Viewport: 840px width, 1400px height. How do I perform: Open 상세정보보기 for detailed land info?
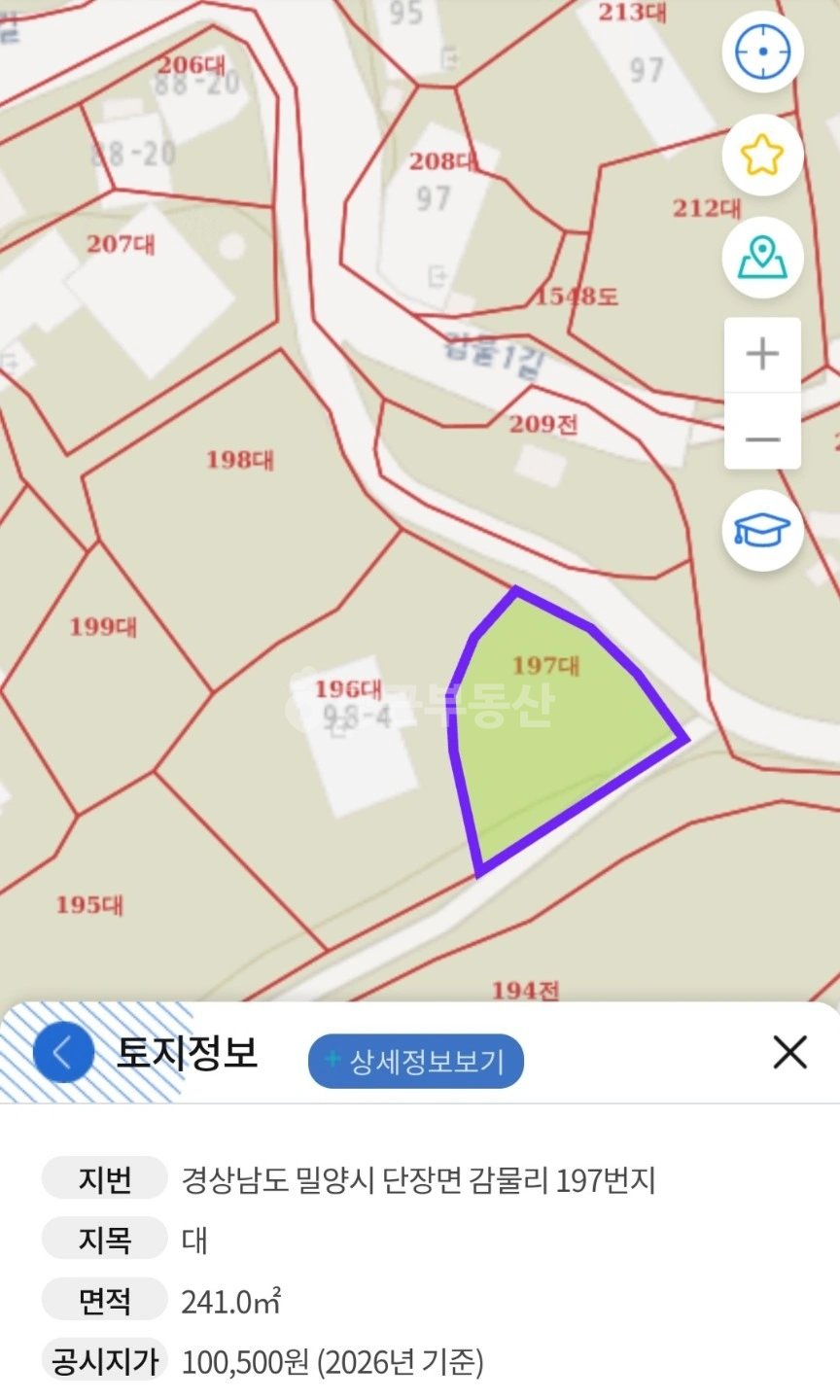pyautogui.click(x=416, y=1061)
